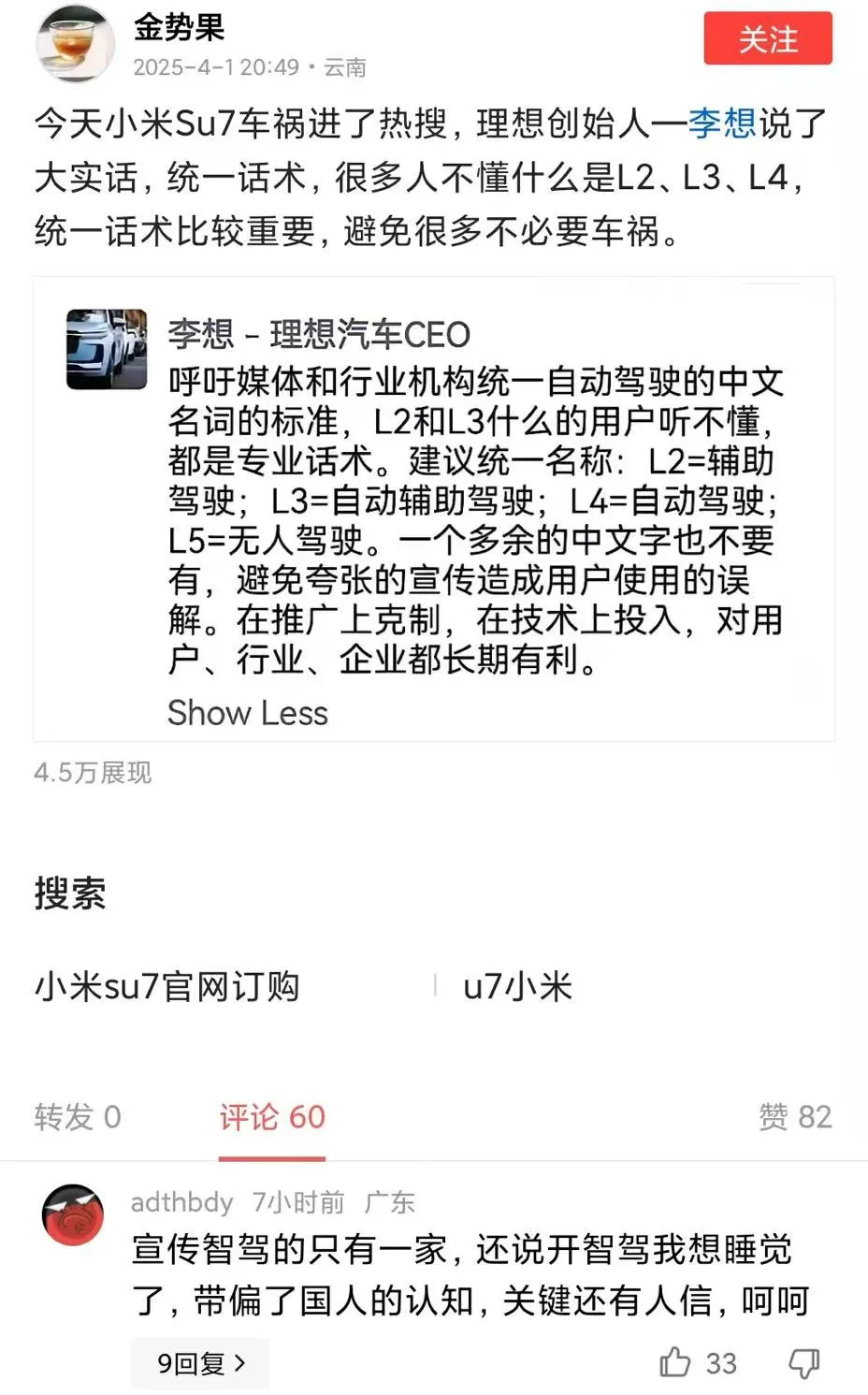The width and height of the screenshot is (868, 1395).
Task: Collapse quoted text with Show Less
Action: (x=248, y=713)
